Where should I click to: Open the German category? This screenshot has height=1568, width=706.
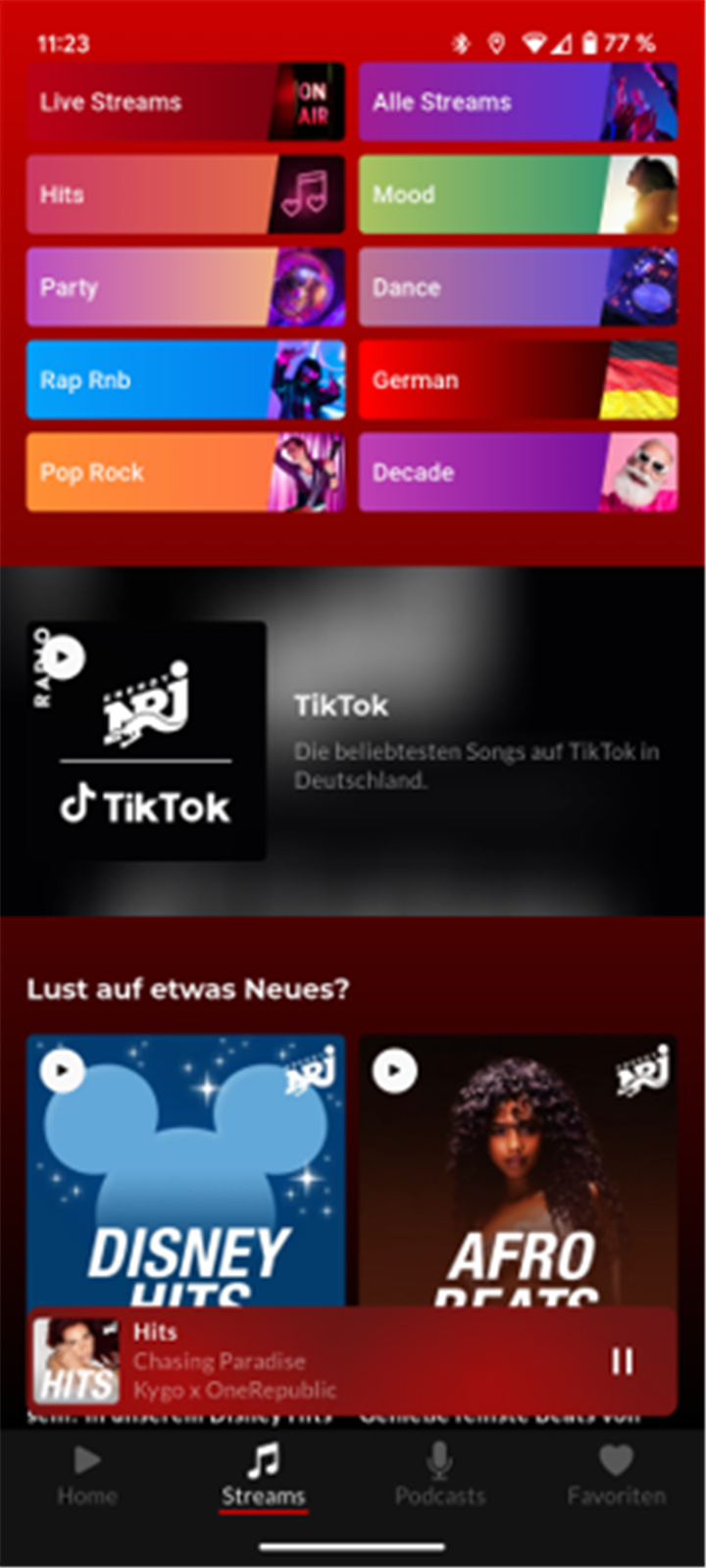[x=518, y=380]
